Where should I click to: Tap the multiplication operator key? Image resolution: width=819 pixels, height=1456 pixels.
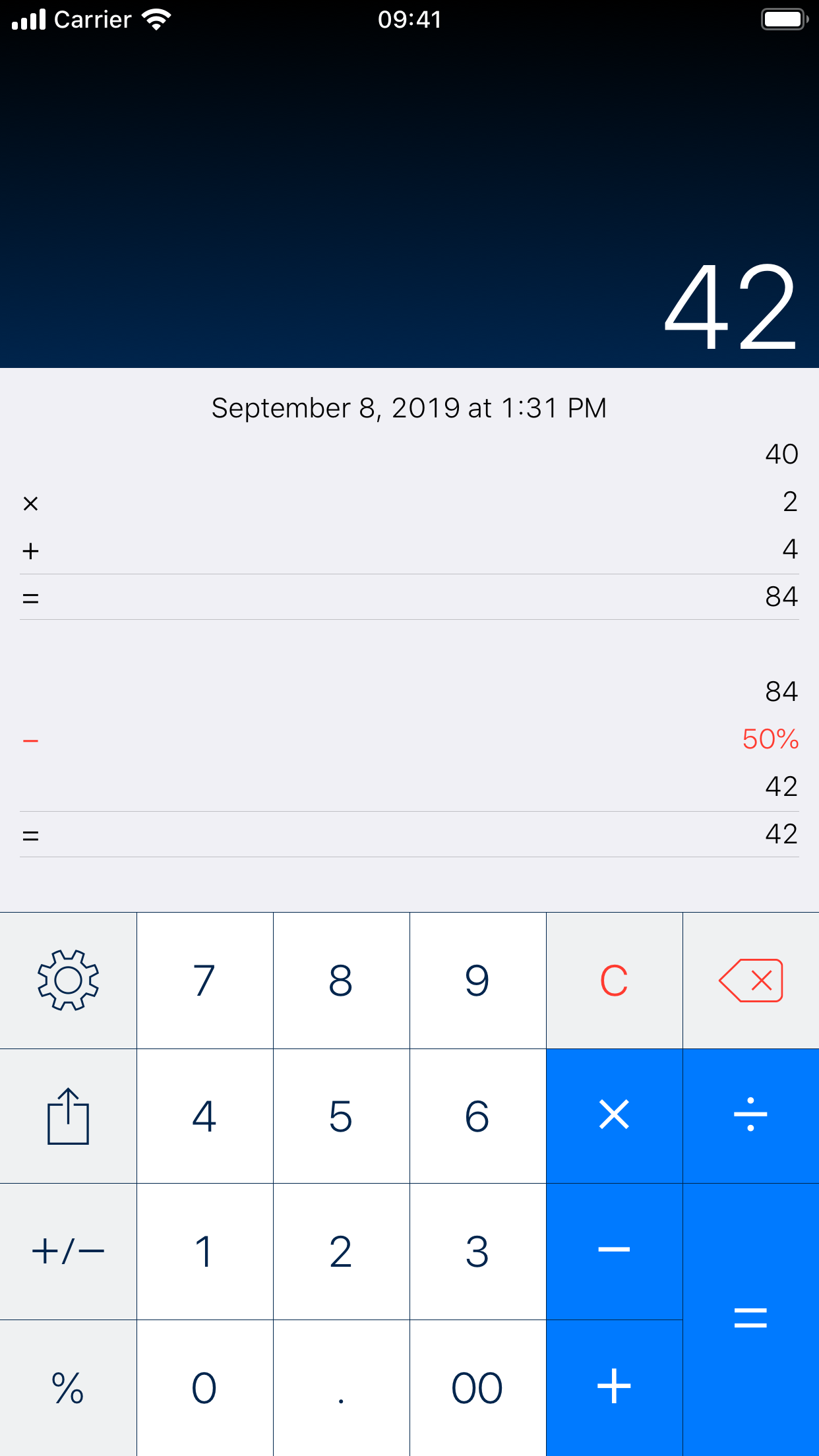point(614,1116)
